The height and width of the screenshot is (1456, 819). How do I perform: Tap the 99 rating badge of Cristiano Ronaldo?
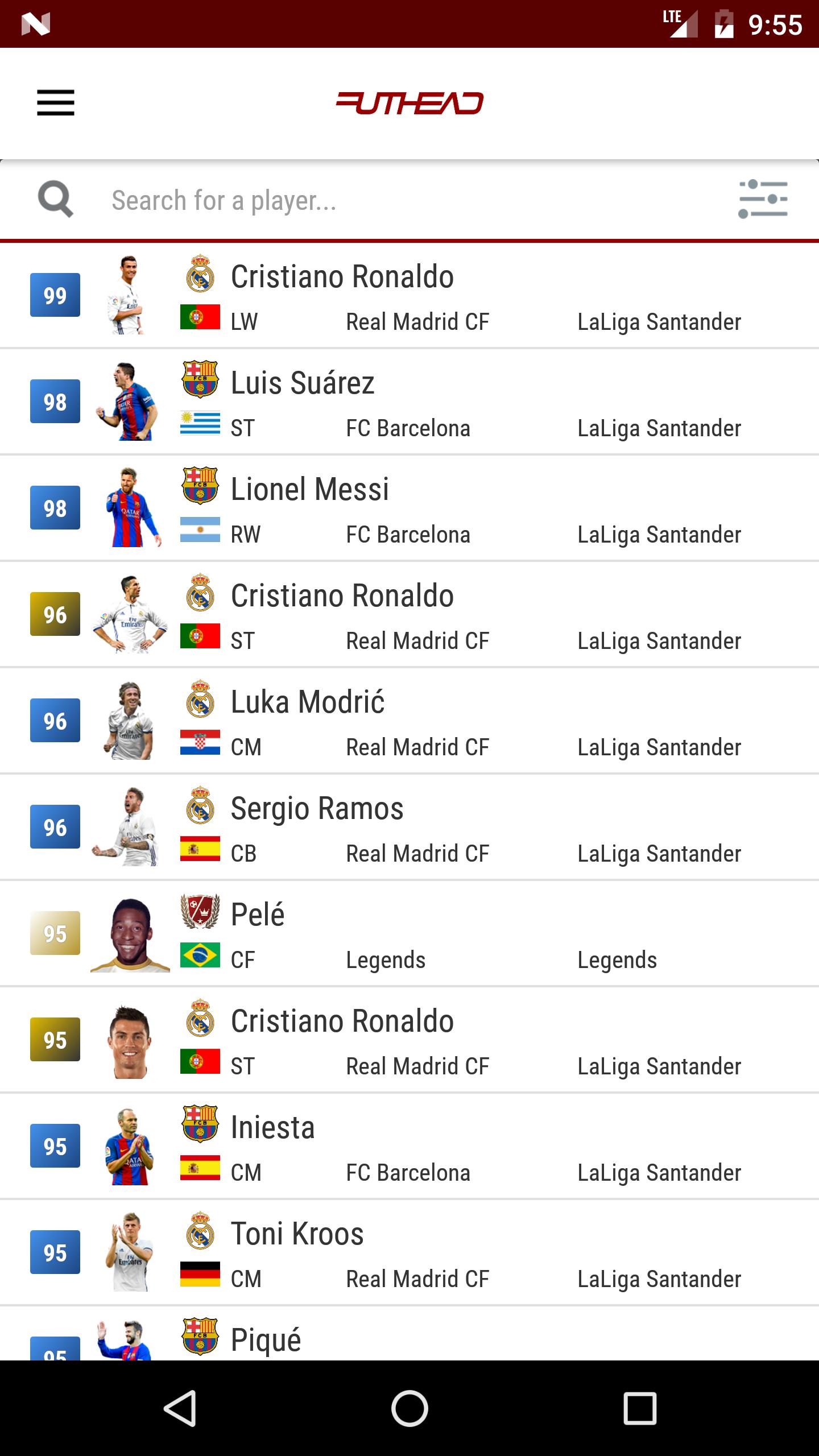(x=54, y=295)
